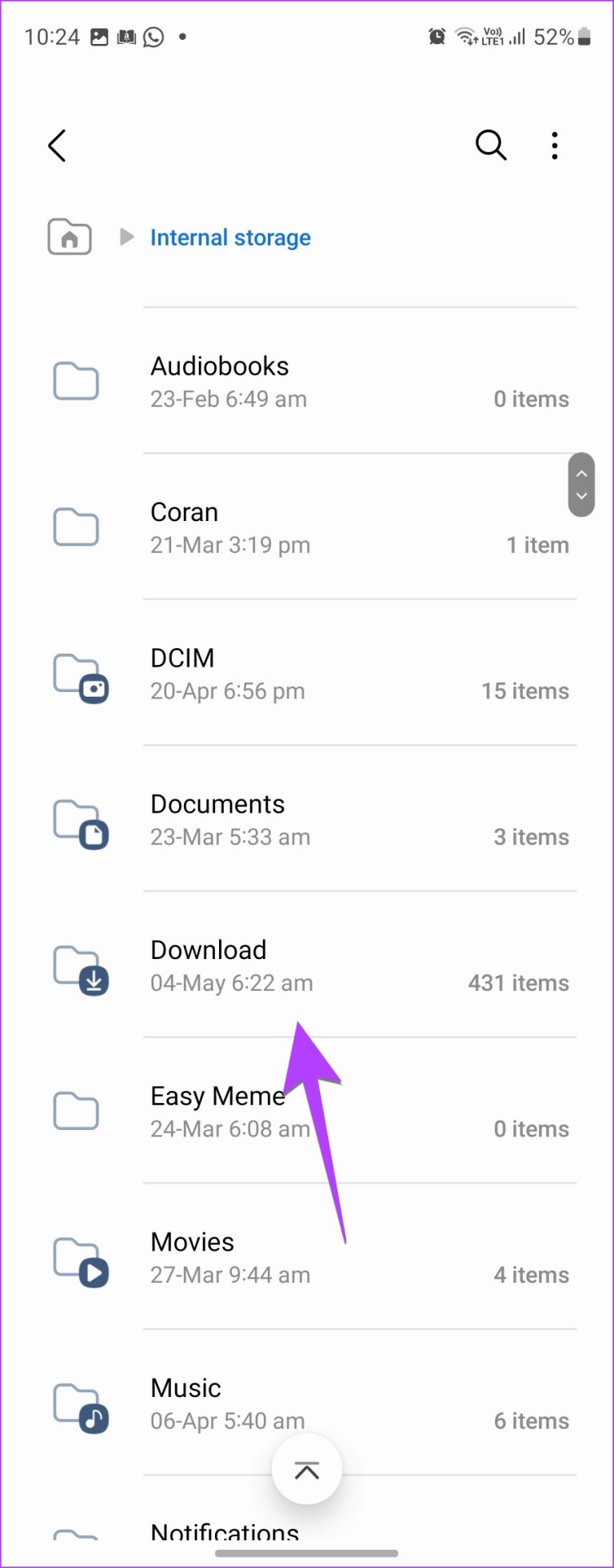
Task: Click the Music folder icon with note badge
Action: (81, 1407)
